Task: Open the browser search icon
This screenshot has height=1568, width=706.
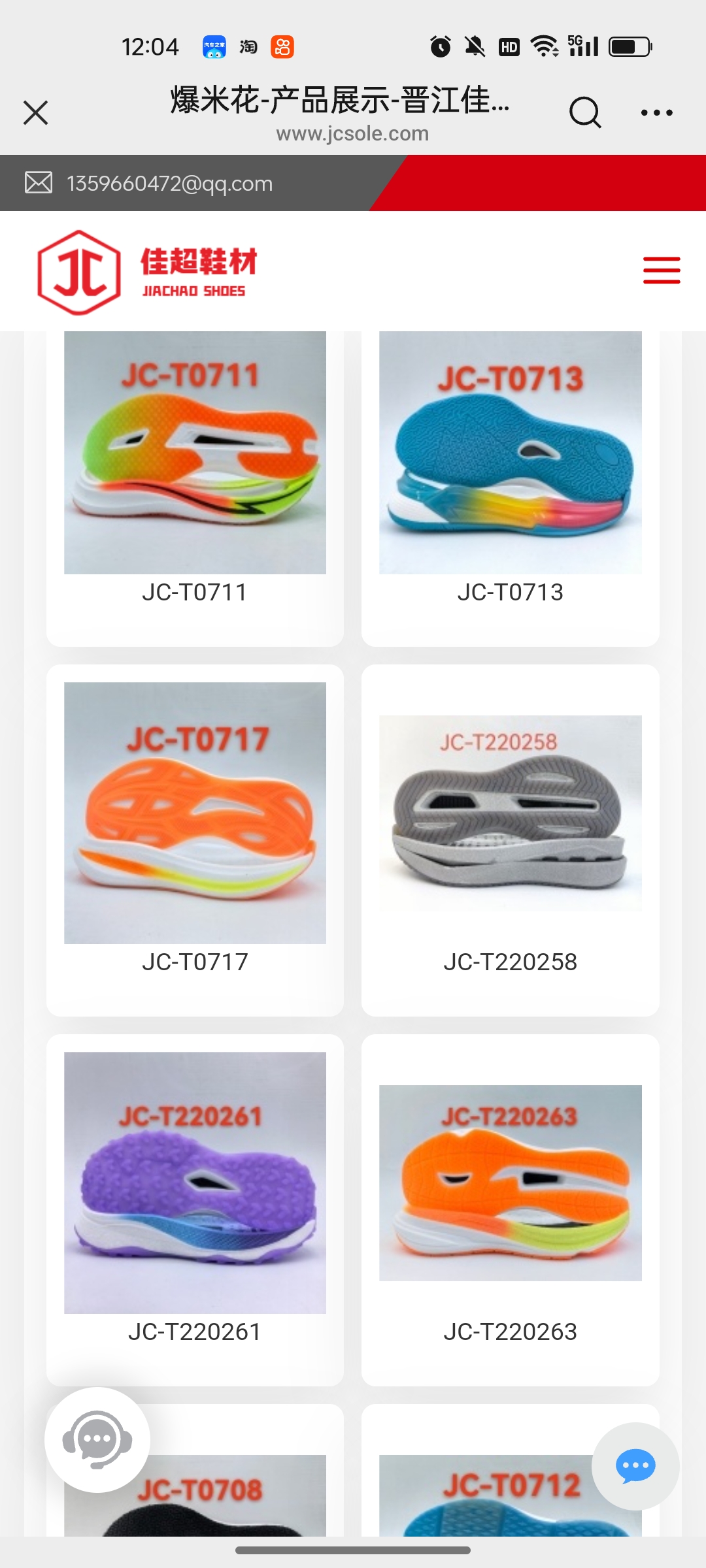Action: click(x=584, y=112)
